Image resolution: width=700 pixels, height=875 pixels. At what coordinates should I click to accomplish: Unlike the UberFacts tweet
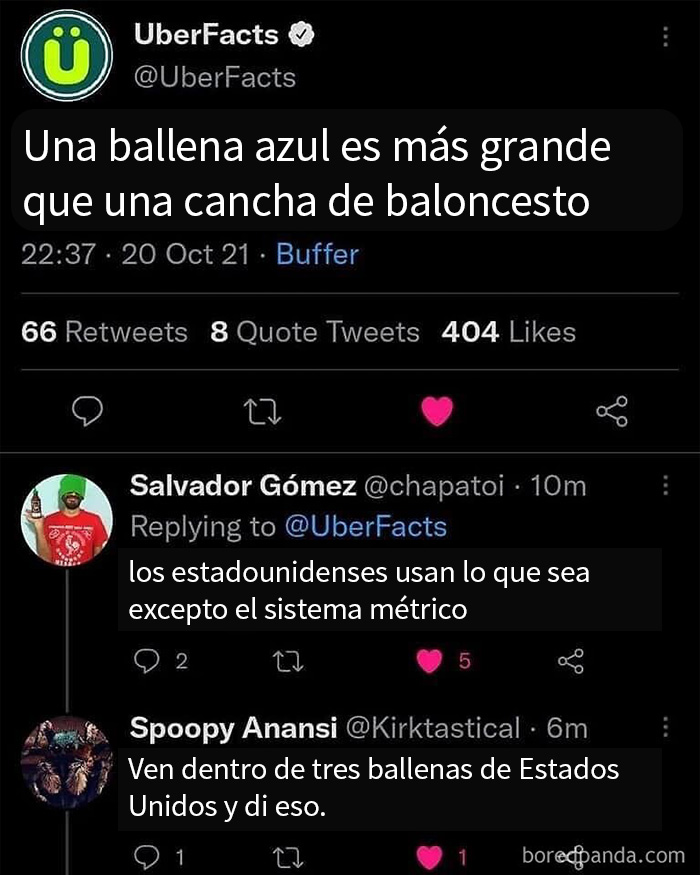[x=438, y=410]
